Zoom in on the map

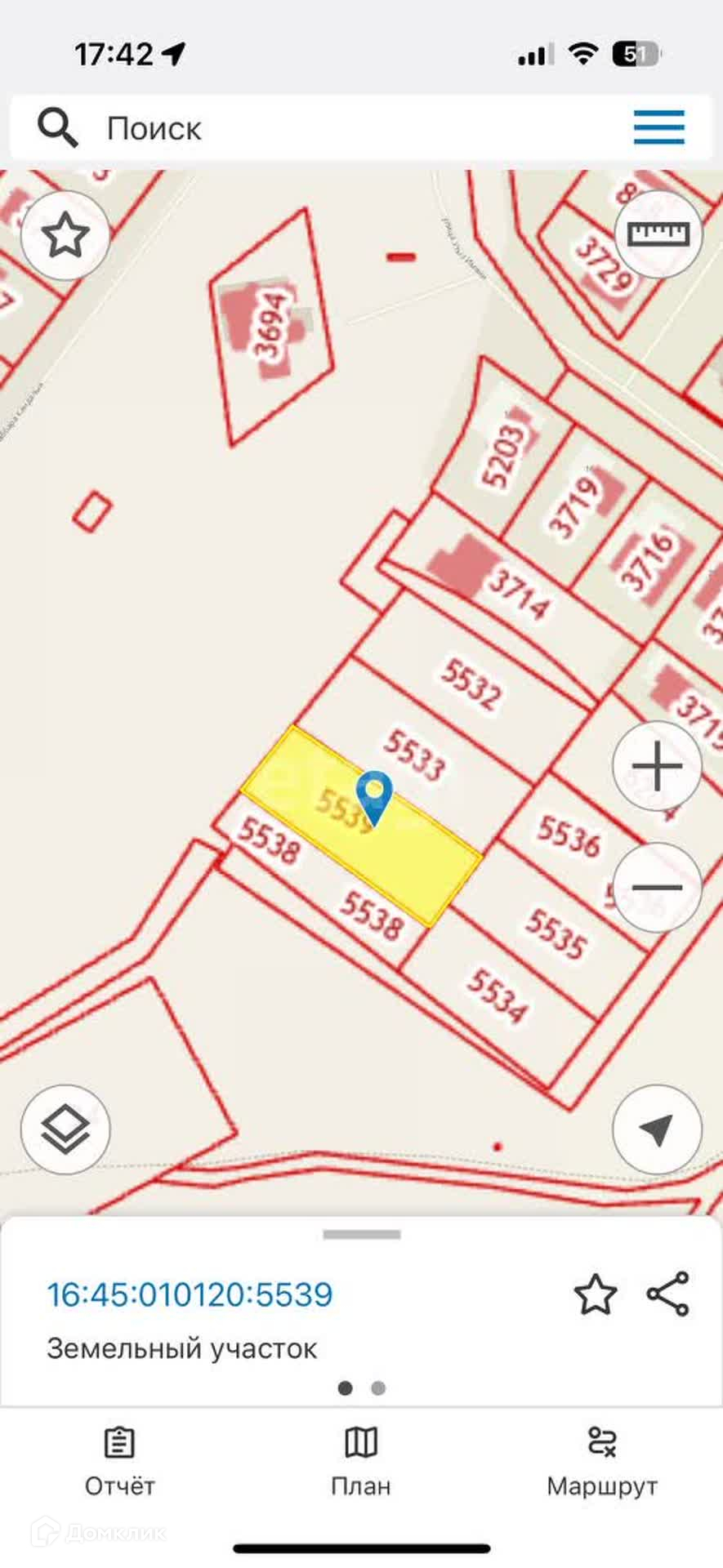coord(658,766)
